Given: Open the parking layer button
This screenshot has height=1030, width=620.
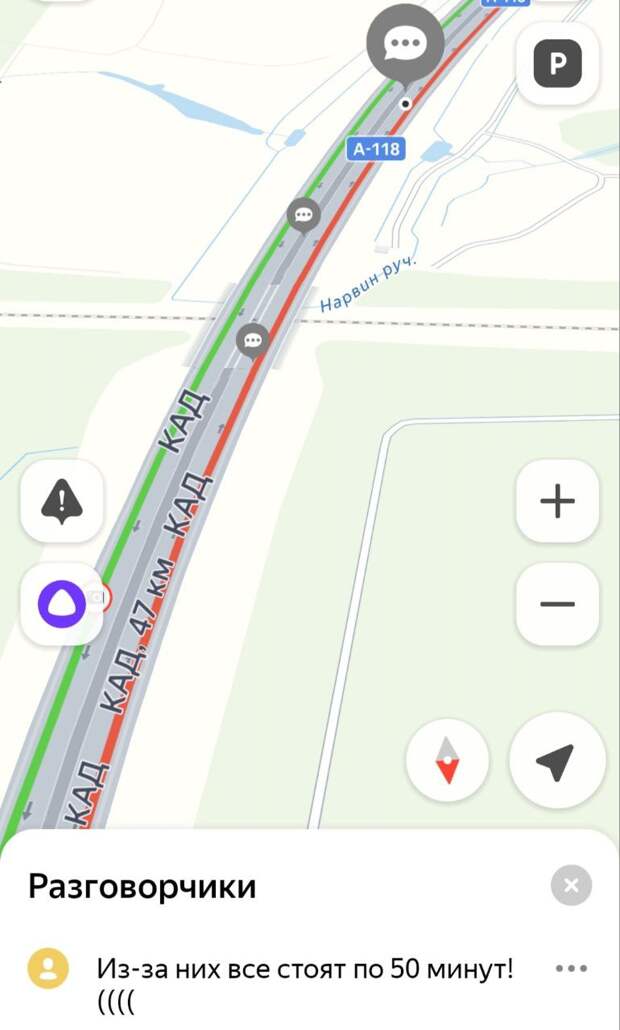Looking at the screenshot, I should point(557,64).
